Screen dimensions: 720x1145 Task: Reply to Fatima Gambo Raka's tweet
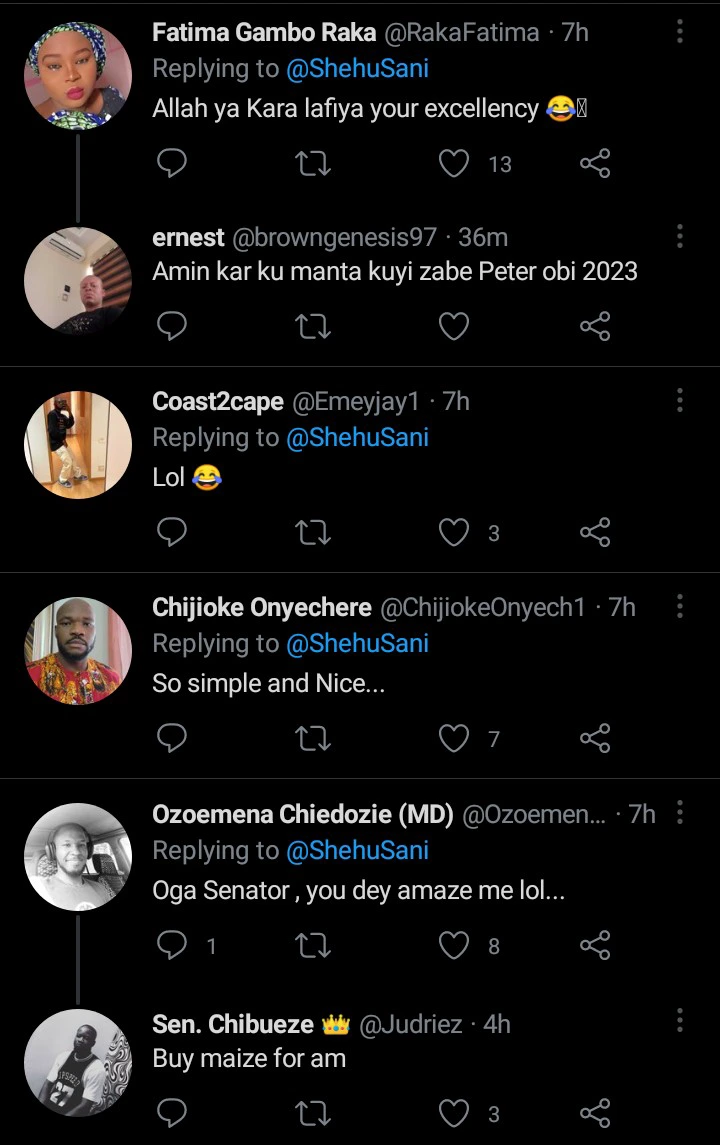173,163
